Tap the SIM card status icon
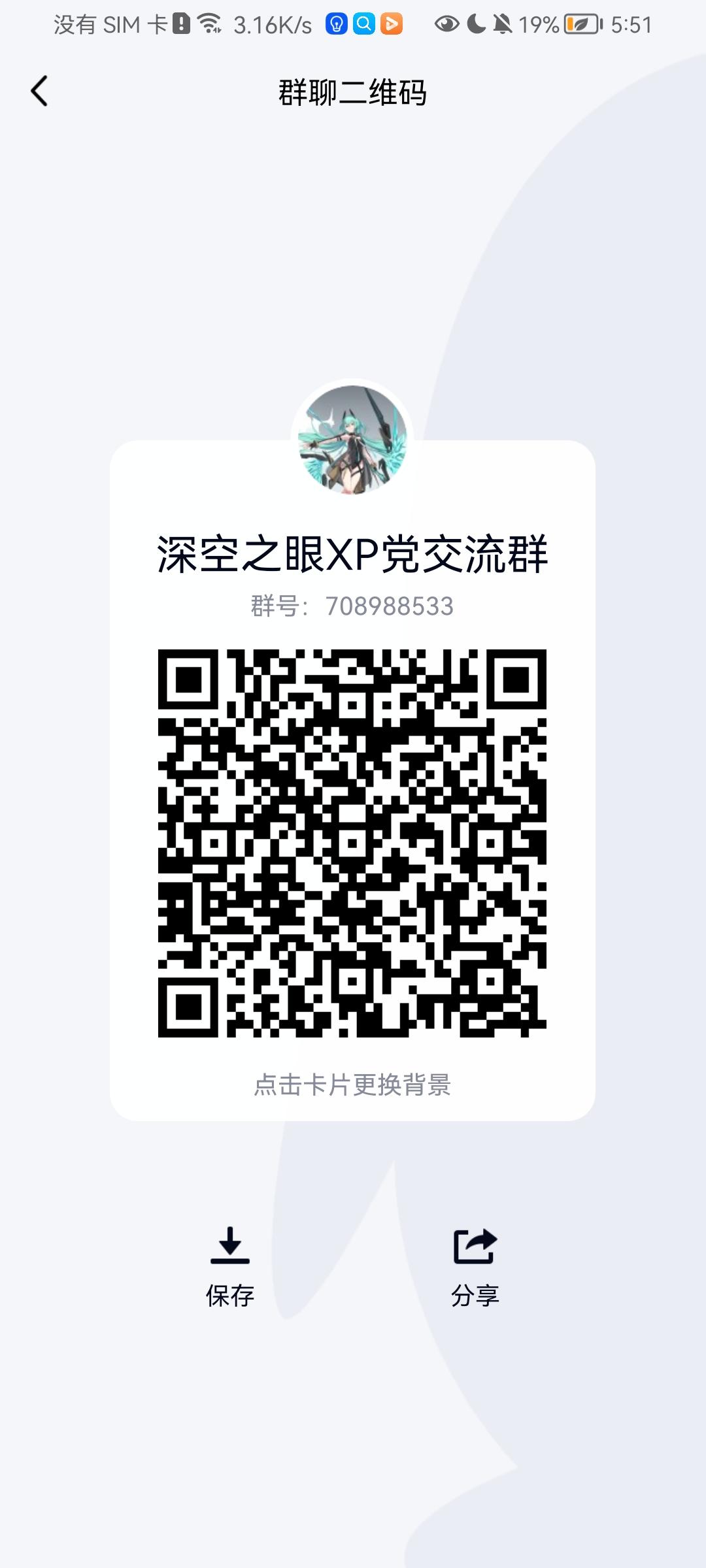The height and width of the screenshot is (1568, 706). (180, 23)
